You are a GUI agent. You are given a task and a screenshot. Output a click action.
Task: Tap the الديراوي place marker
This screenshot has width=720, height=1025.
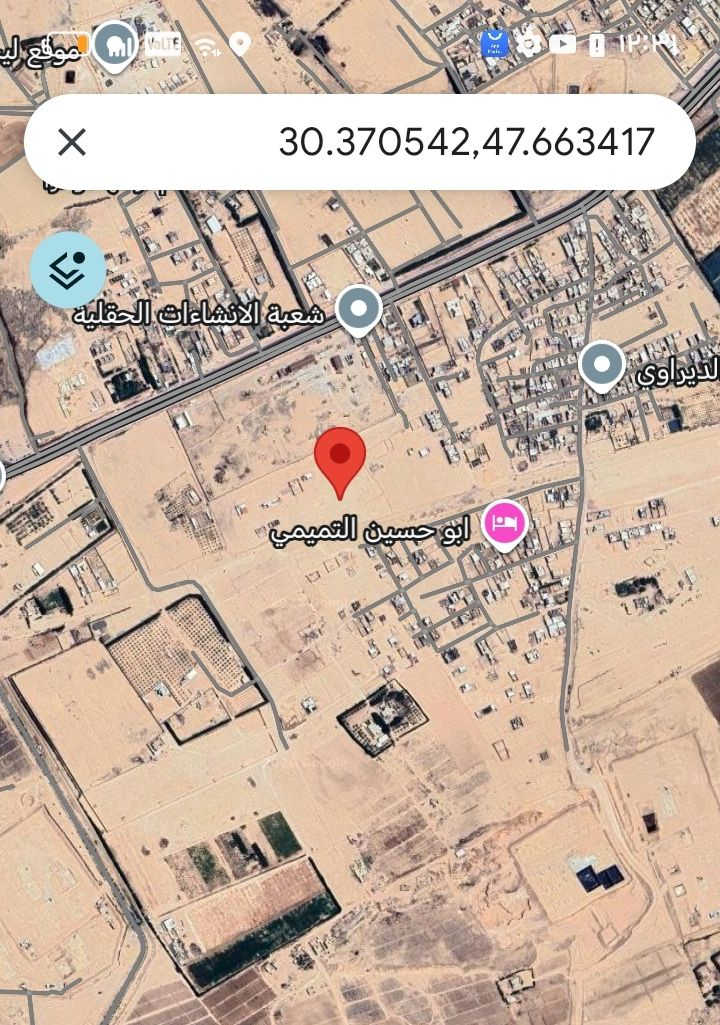click(602, 366)
